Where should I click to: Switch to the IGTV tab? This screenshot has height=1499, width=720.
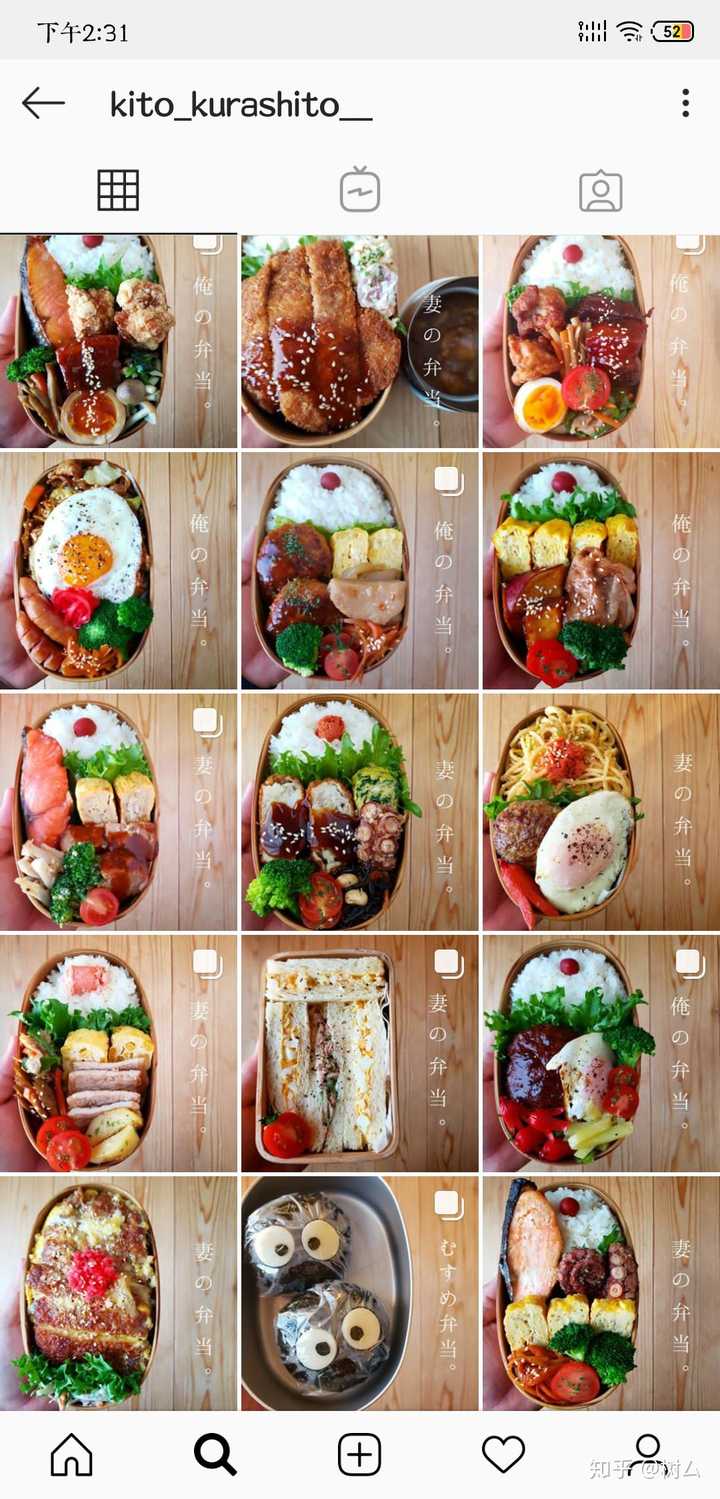pos(359,190)
